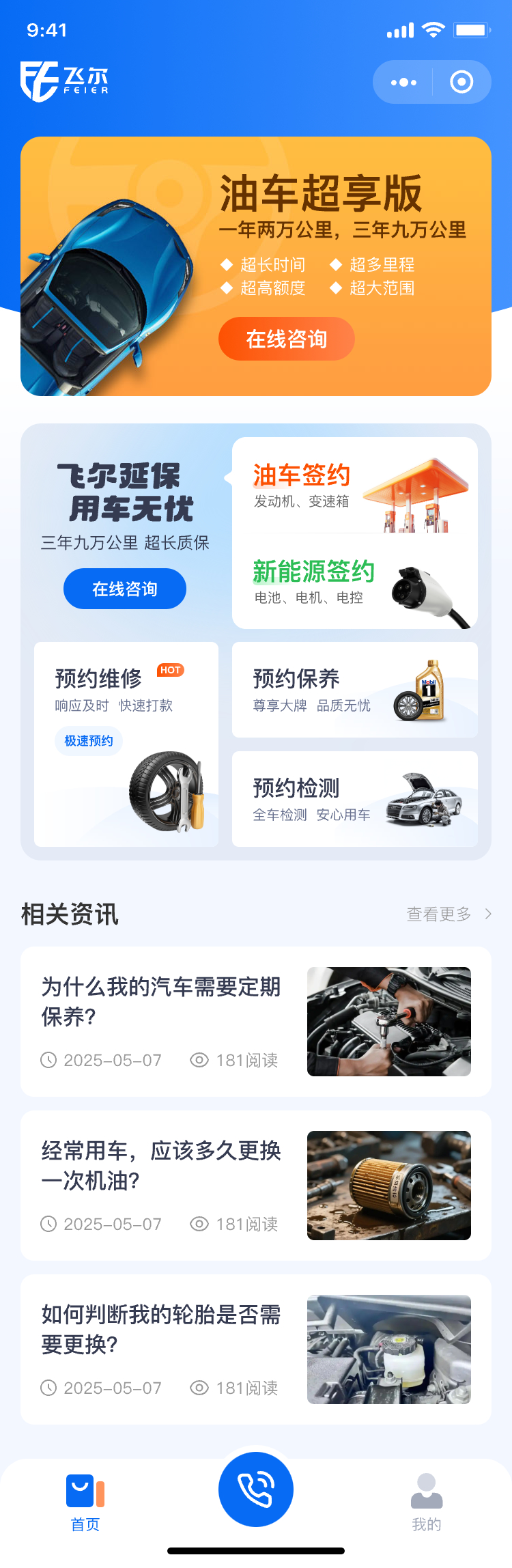Read the article 为什么我的汽车需要定期保养?

click(x=256, y=1022)
